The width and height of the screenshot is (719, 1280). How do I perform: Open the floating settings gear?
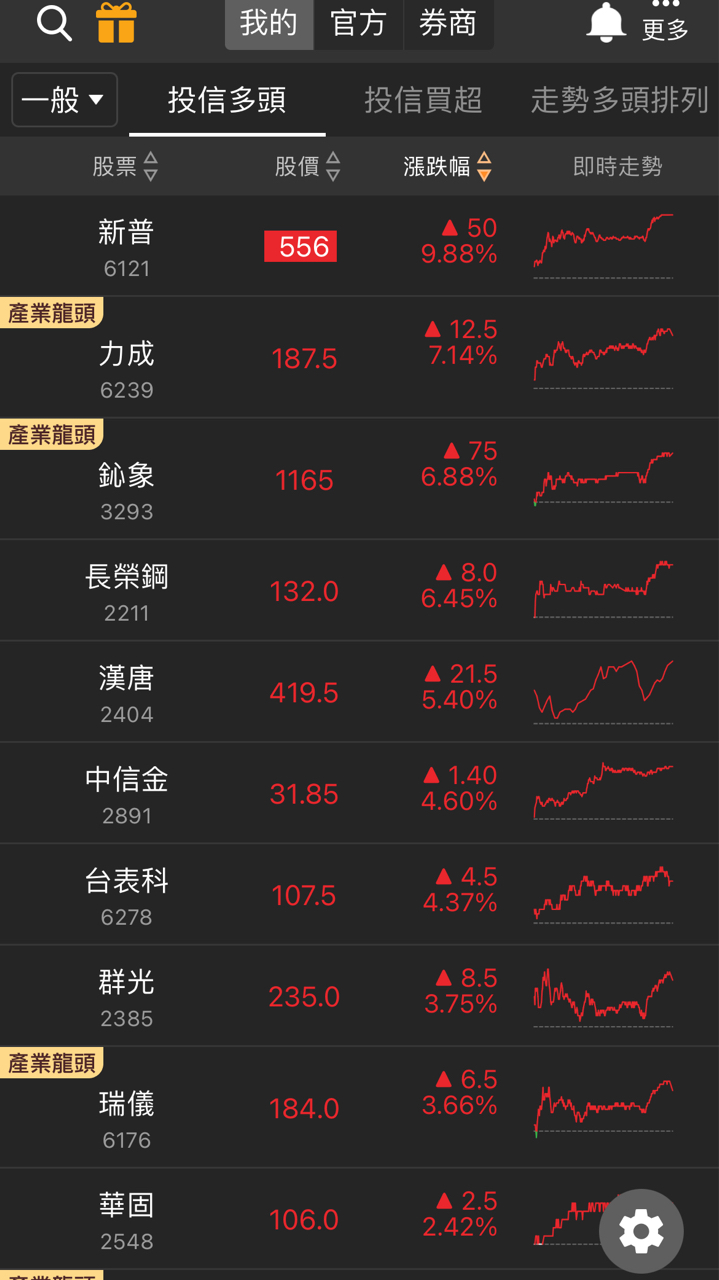click(x=641, y=1231)
